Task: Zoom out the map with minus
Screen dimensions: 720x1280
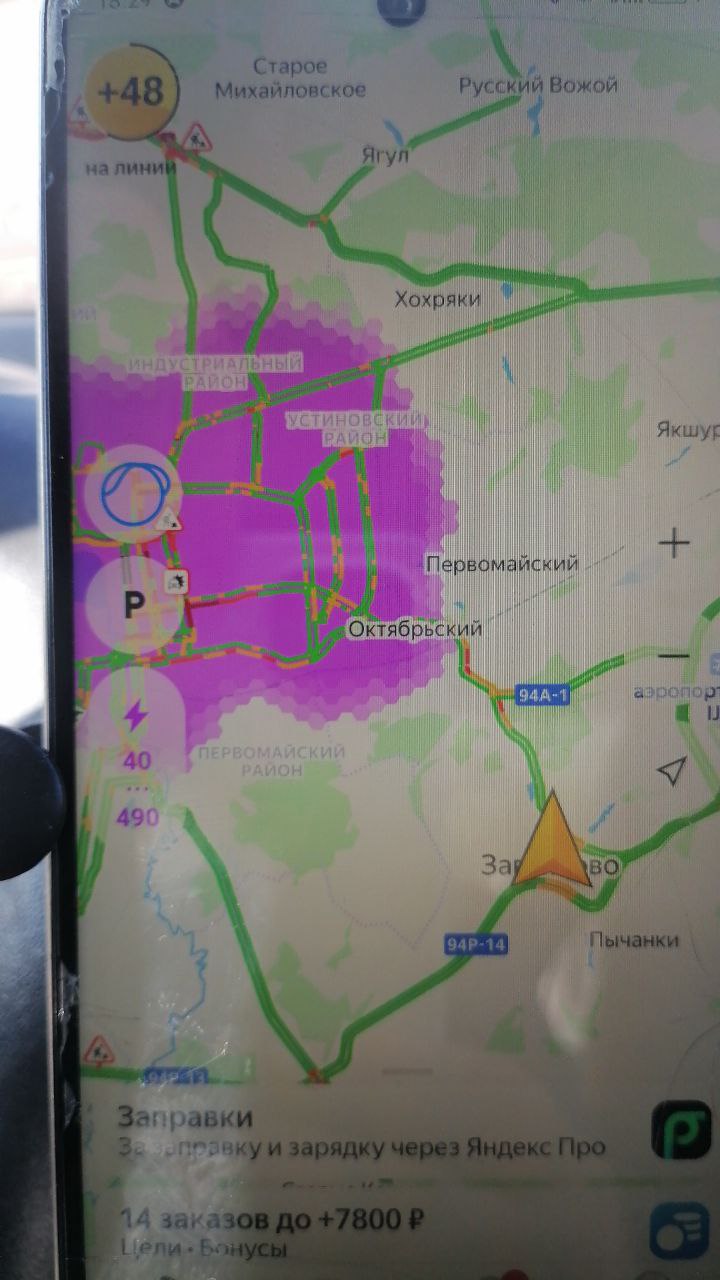Action: tap(675, 656)
